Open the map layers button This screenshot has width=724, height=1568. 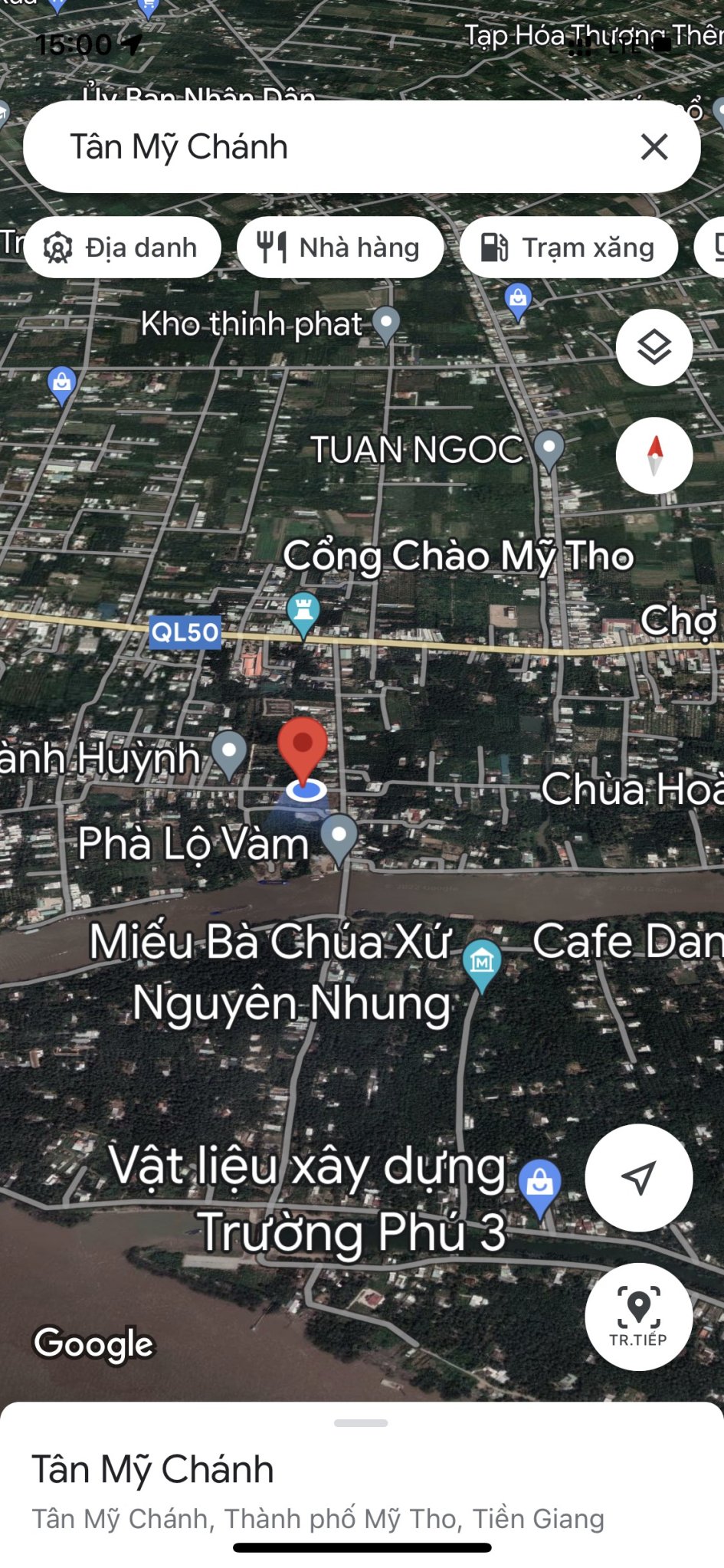point(654,347)
